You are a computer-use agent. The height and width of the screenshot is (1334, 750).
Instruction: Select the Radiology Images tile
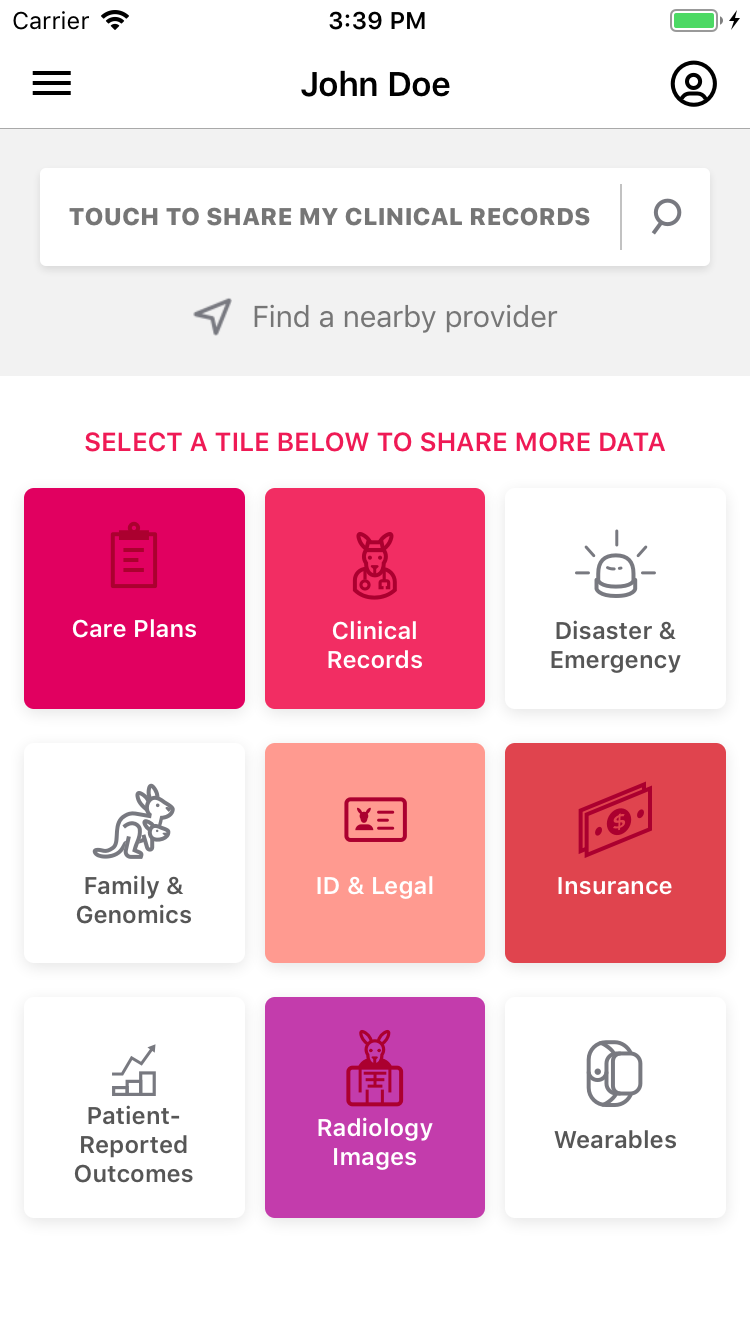[375, 1107]
